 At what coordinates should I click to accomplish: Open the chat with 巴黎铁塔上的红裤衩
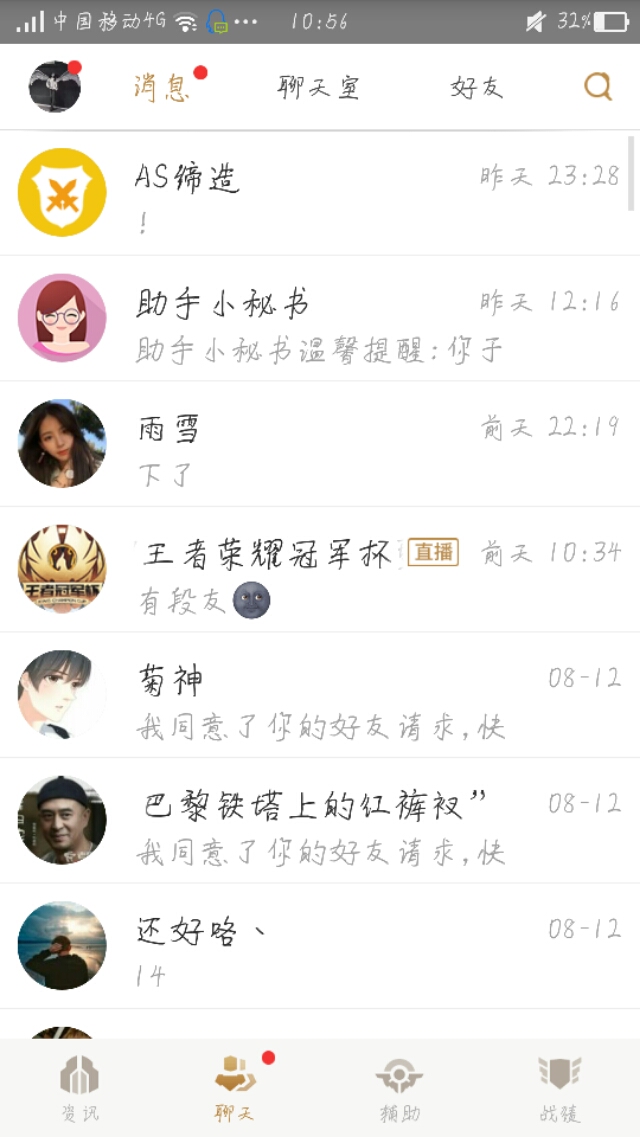click(x=320, y=821)
